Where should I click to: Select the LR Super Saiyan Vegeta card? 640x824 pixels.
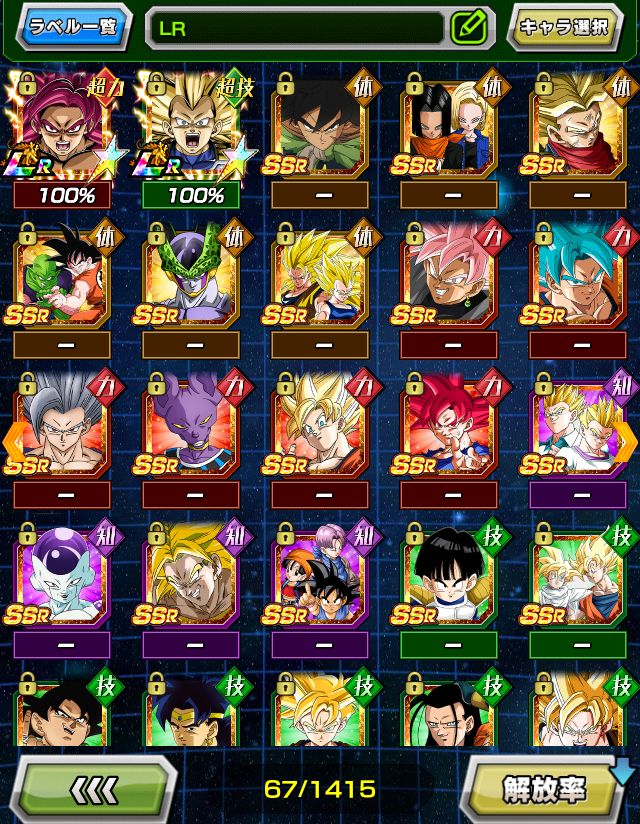190,125
